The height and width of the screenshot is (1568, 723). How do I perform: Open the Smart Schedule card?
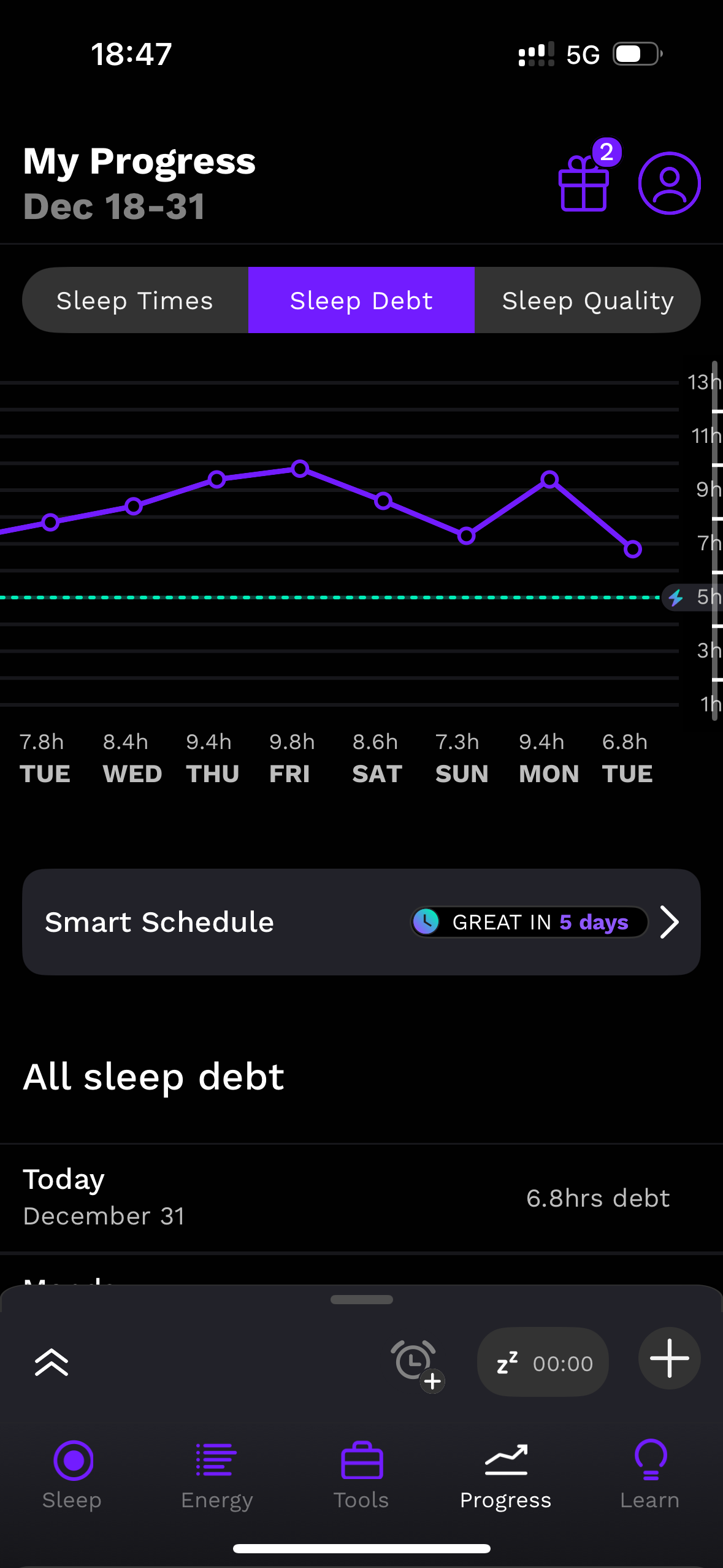(x=361, y=921)
